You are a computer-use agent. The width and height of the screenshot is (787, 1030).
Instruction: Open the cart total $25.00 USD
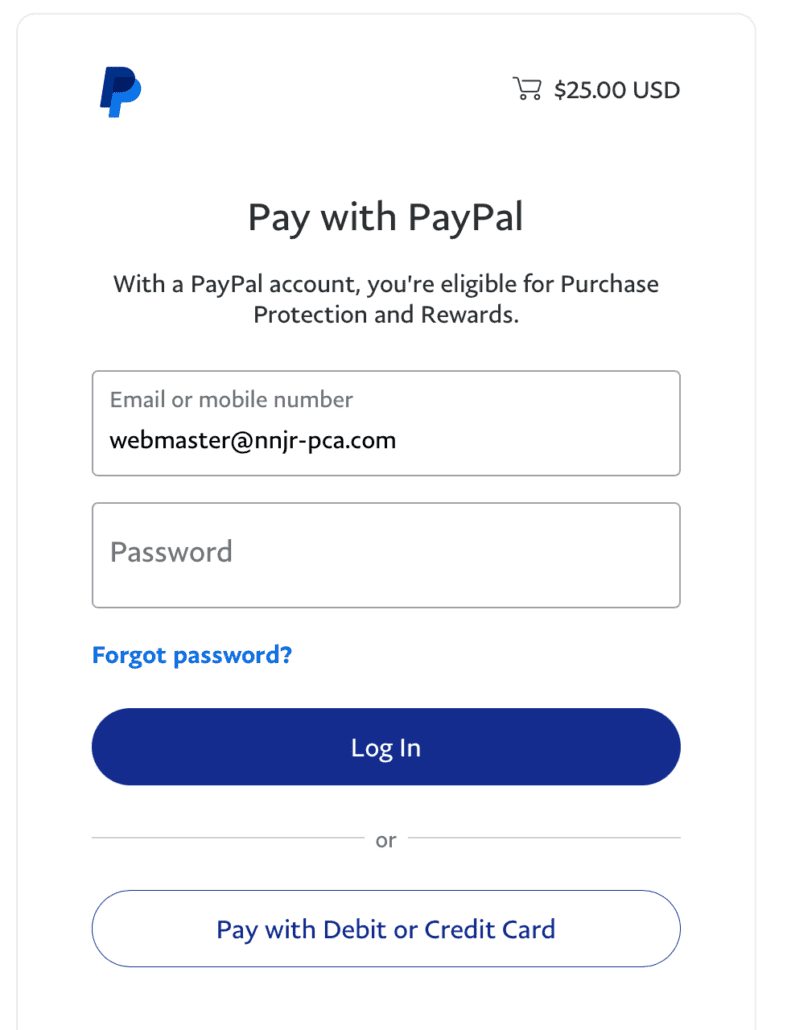click(x=597, y=90)
